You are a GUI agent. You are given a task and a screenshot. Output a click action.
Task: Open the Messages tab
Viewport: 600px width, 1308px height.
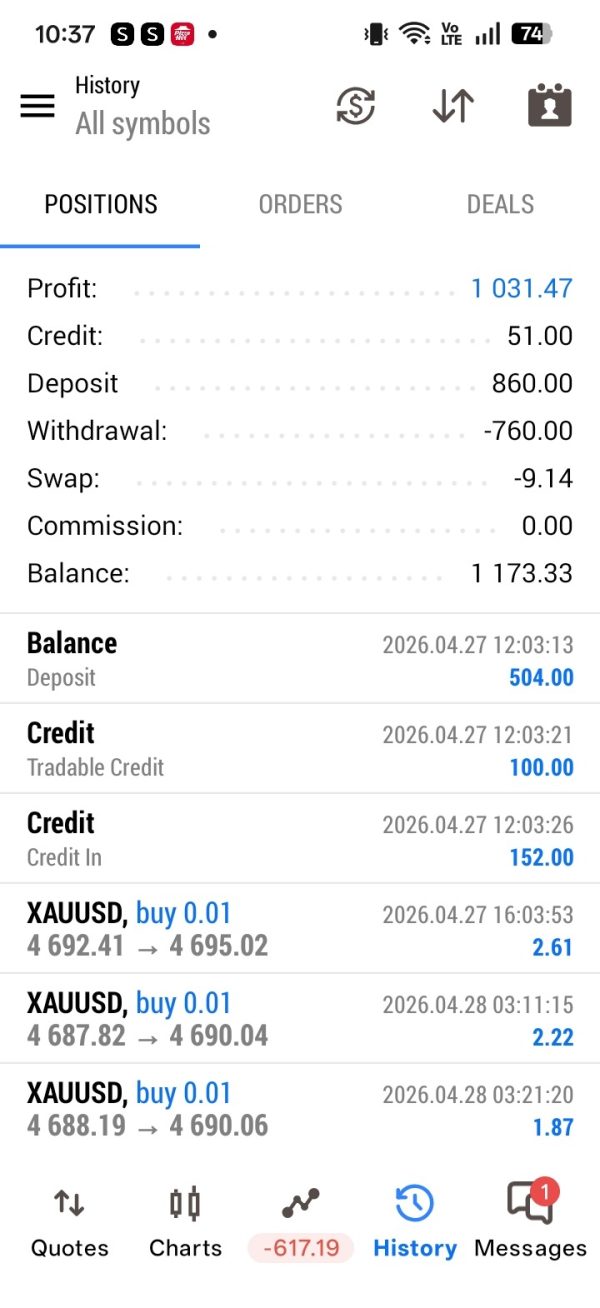(x=530, y=1221)
